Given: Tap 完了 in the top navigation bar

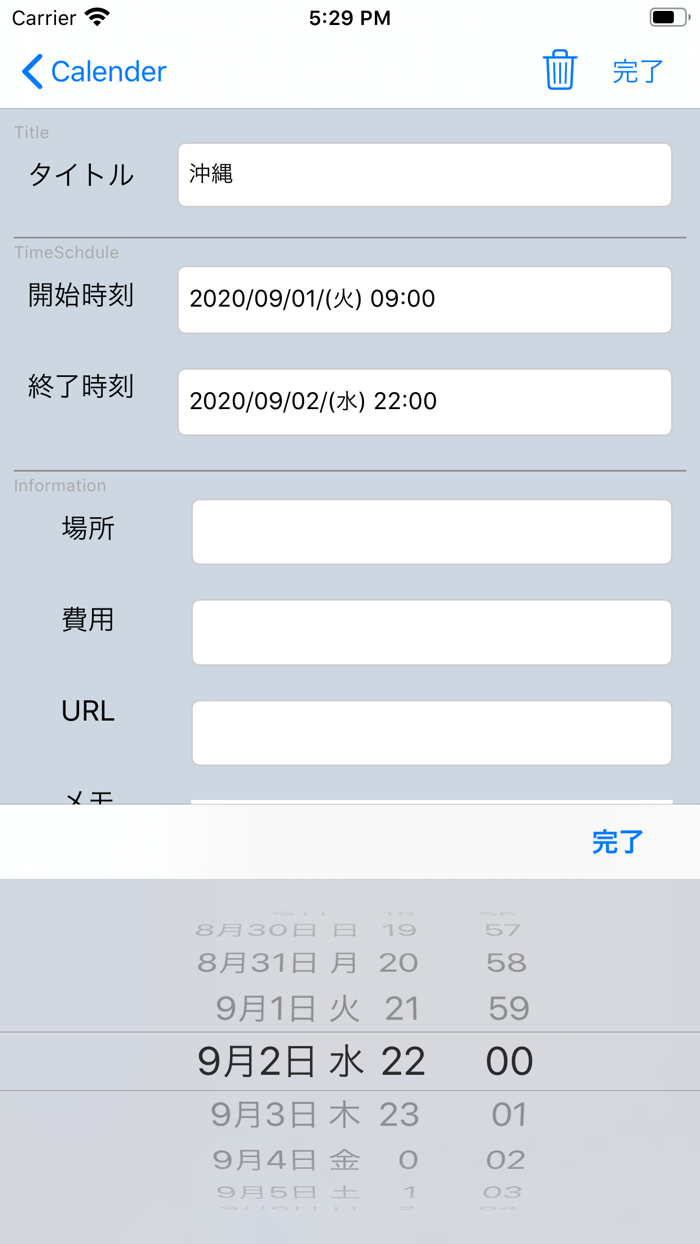Looking at the screenshot, I should [638, 72].
